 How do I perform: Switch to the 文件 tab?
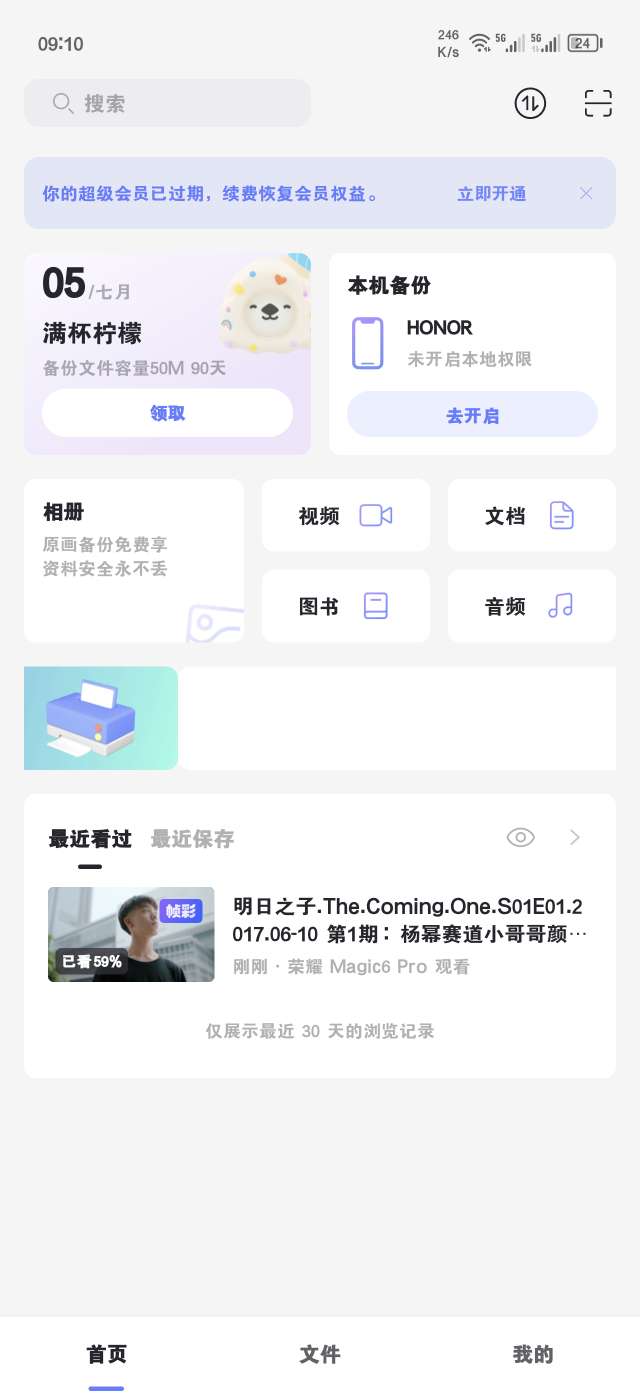(320, 1355)
